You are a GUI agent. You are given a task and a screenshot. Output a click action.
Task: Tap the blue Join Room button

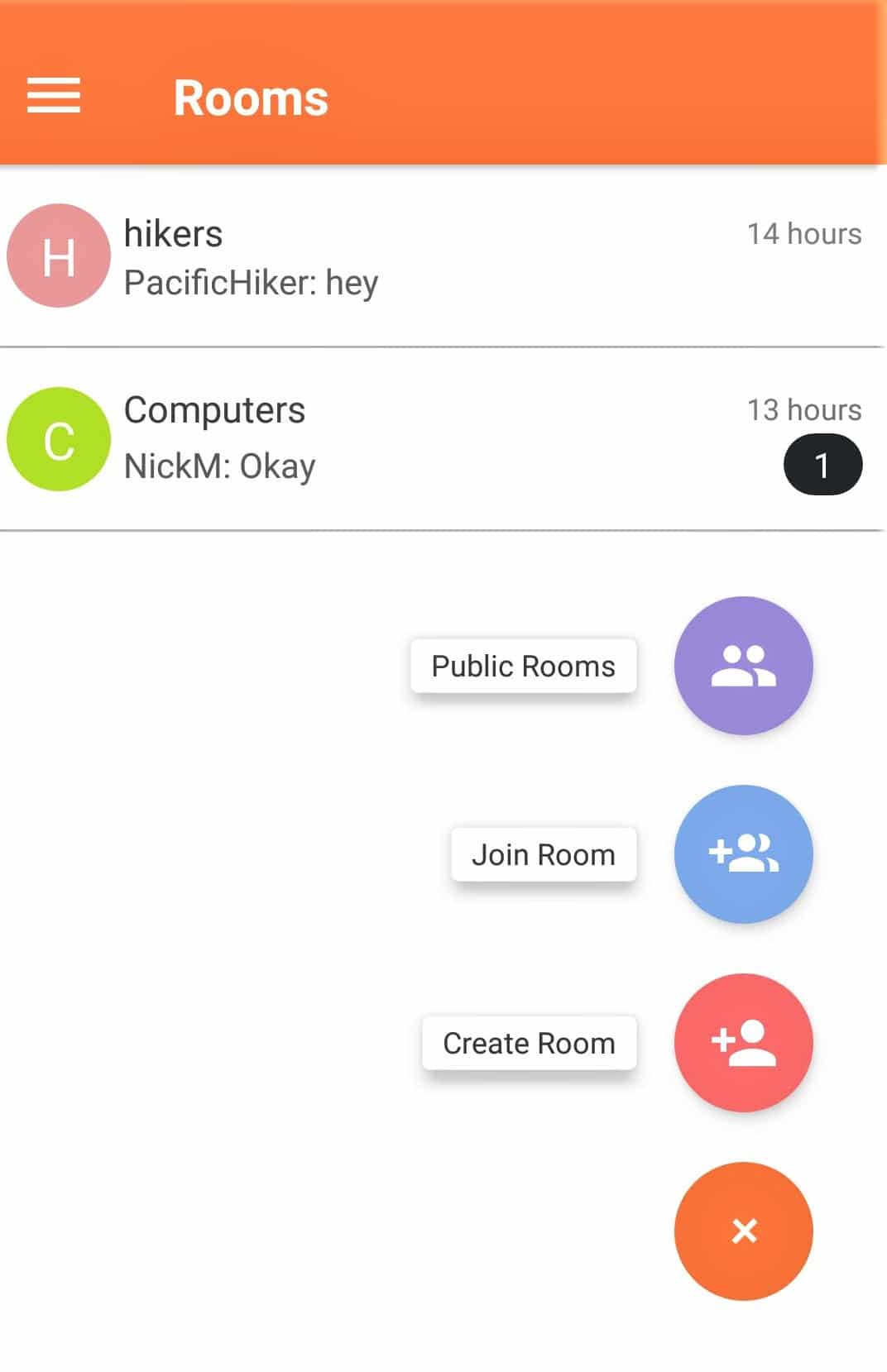coord(743,853)
